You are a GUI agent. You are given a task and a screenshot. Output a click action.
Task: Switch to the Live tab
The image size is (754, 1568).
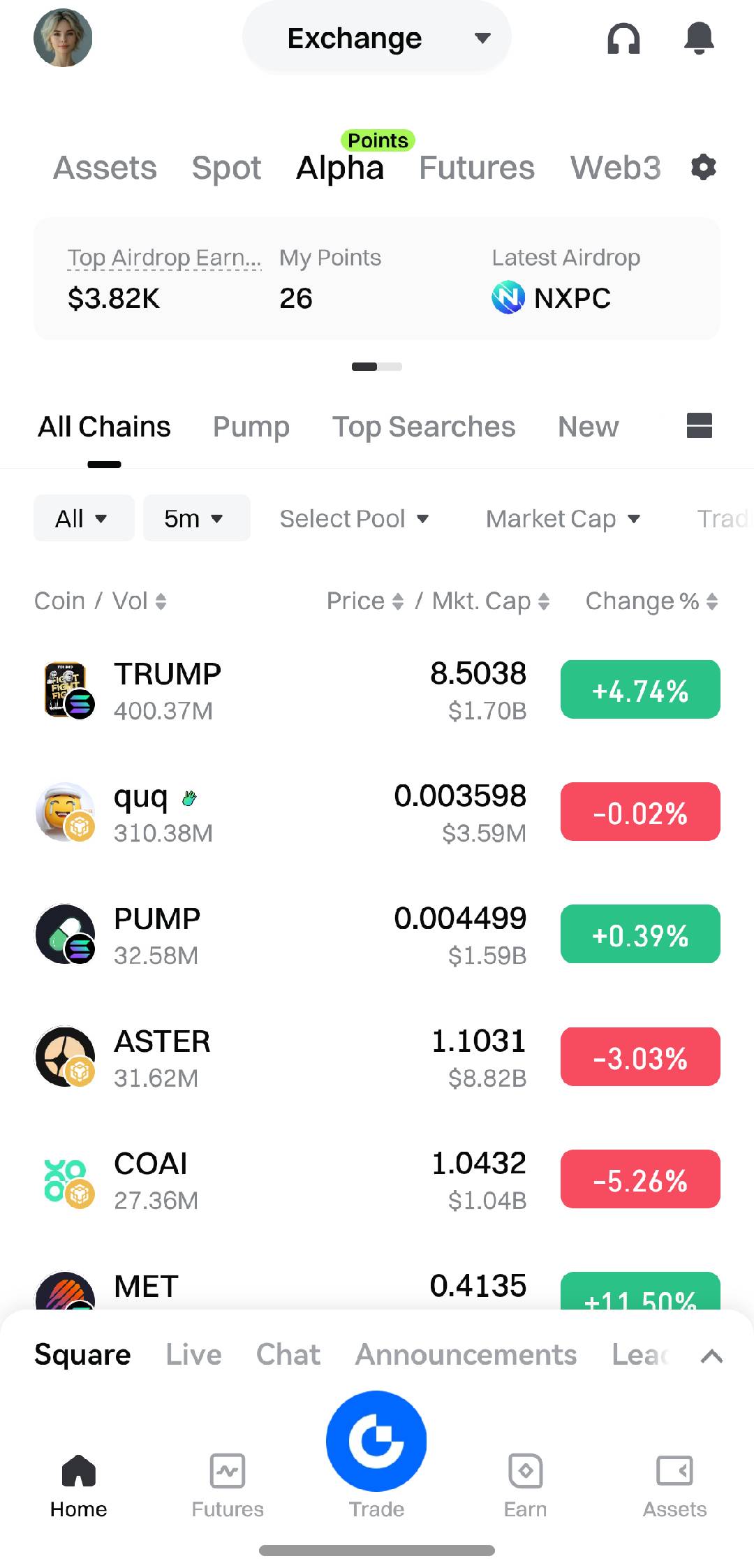pos(193,1355)
